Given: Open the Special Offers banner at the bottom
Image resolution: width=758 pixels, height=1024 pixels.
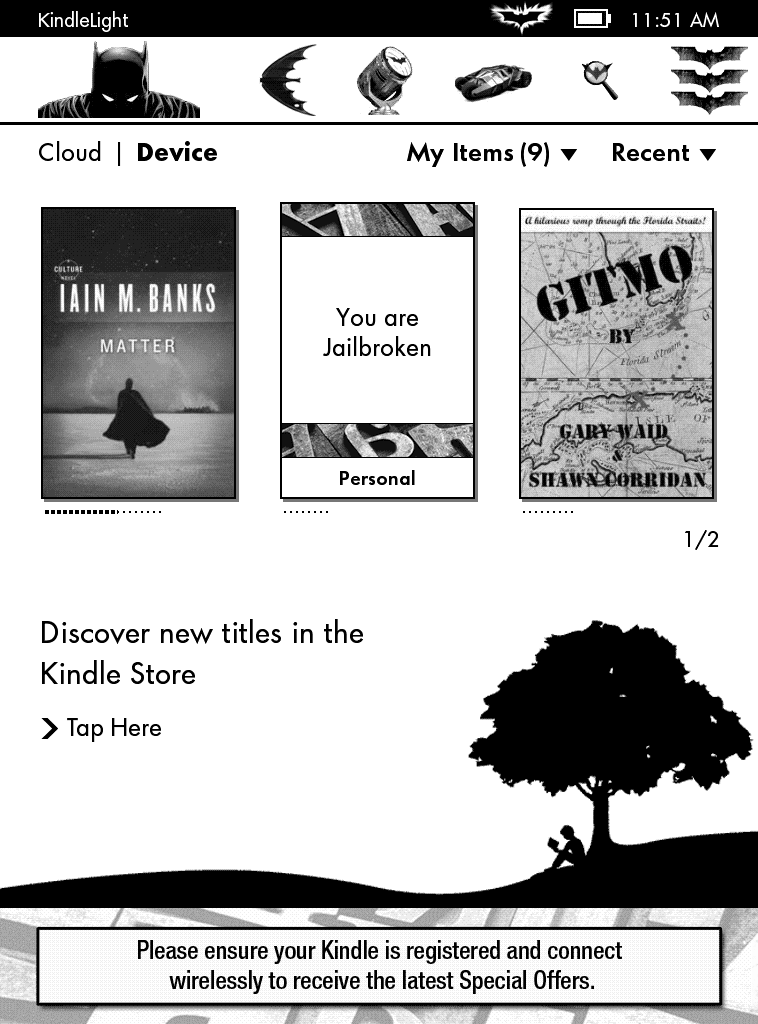Looking at the screenshot, I should [379, 965].
